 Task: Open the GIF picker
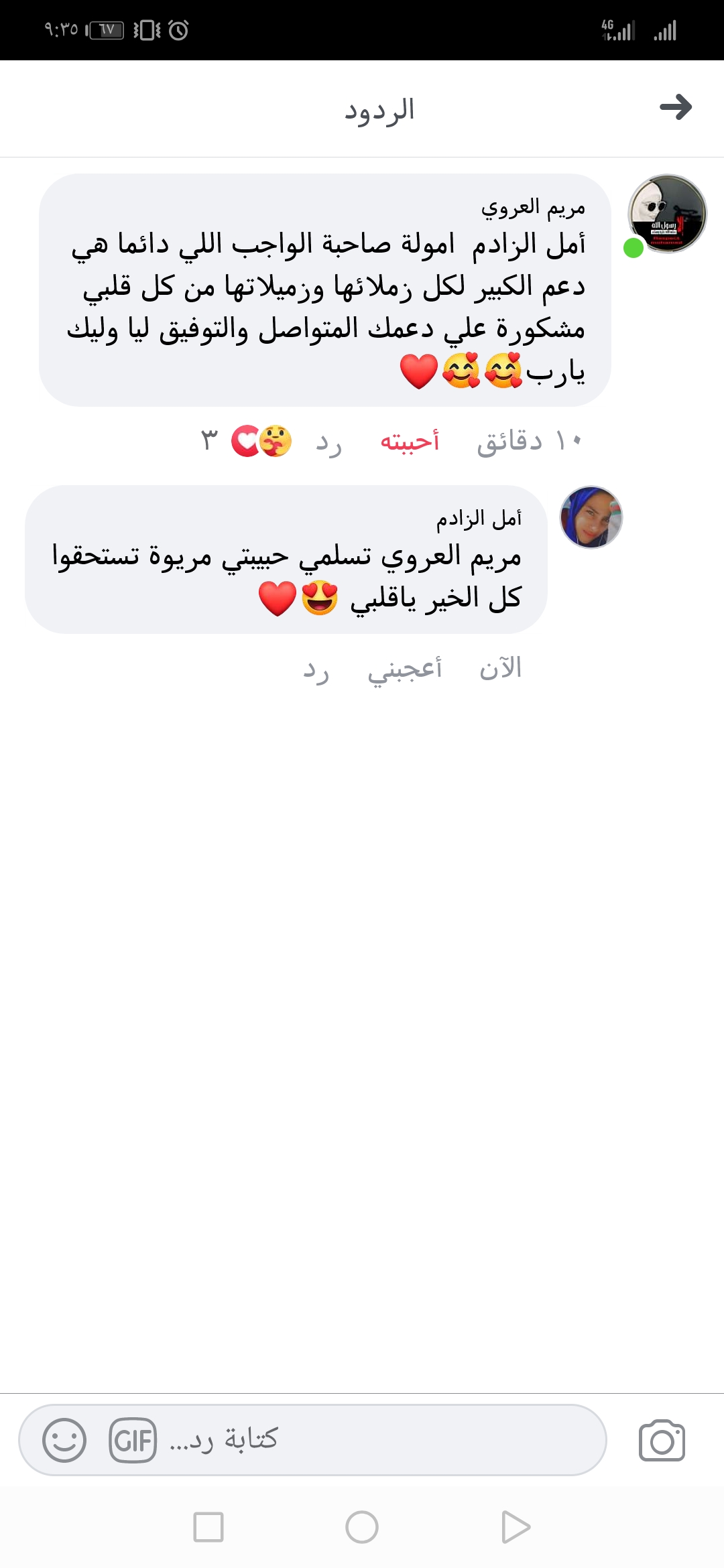[133, 1440]
